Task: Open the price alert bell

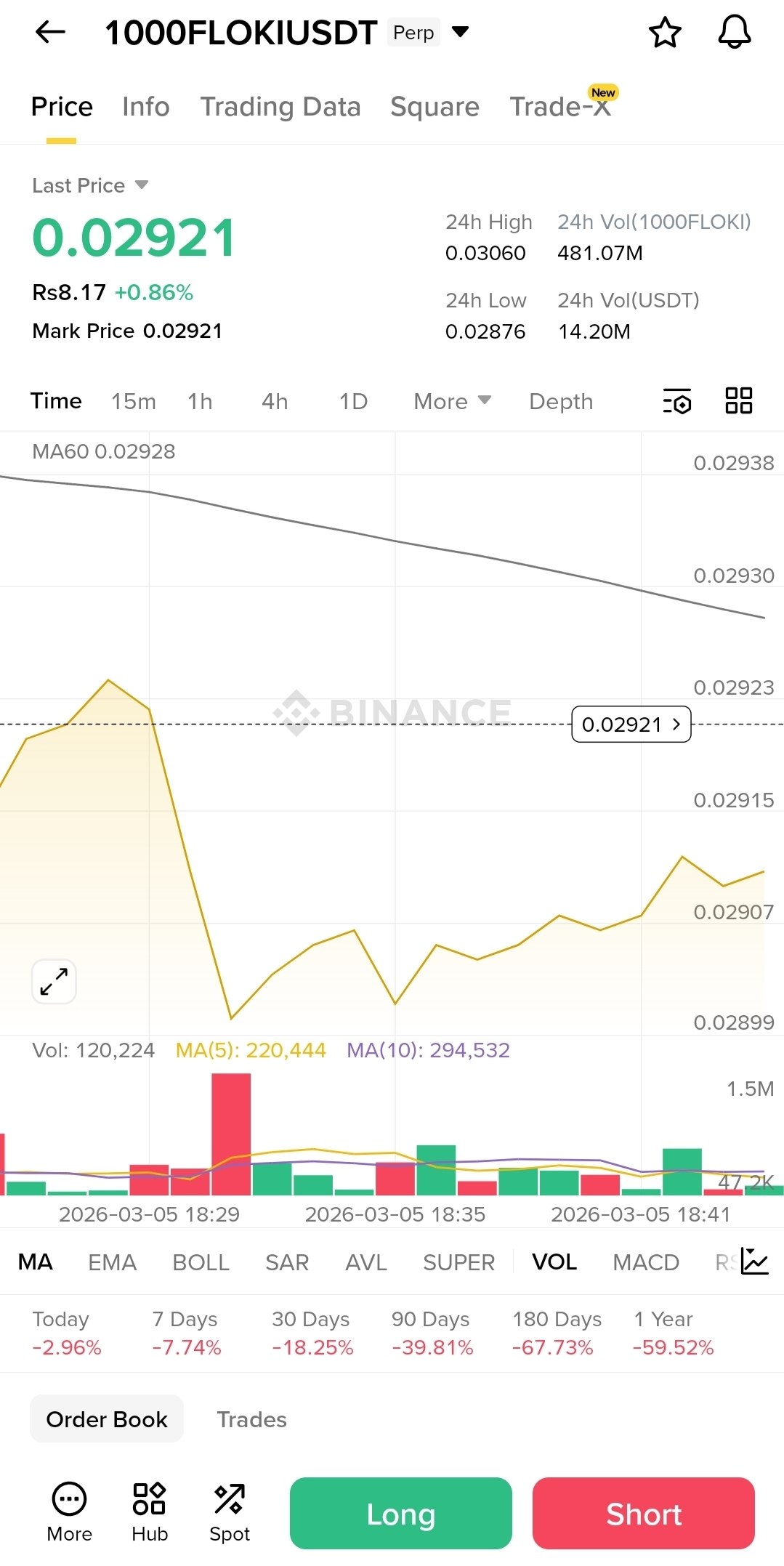Action: pos(734,33)
